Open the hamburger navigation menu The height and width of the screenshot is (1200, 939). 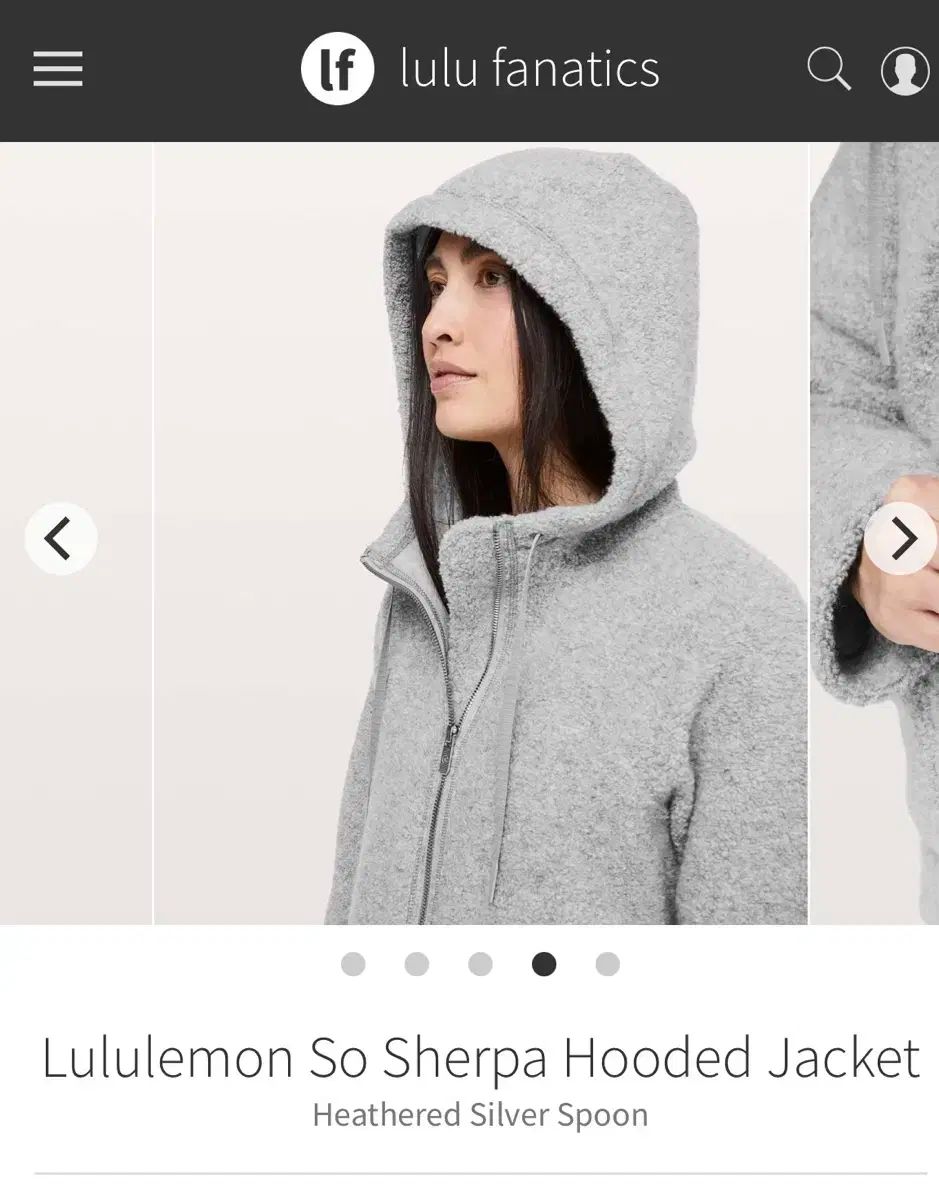[x=58, y=69]
